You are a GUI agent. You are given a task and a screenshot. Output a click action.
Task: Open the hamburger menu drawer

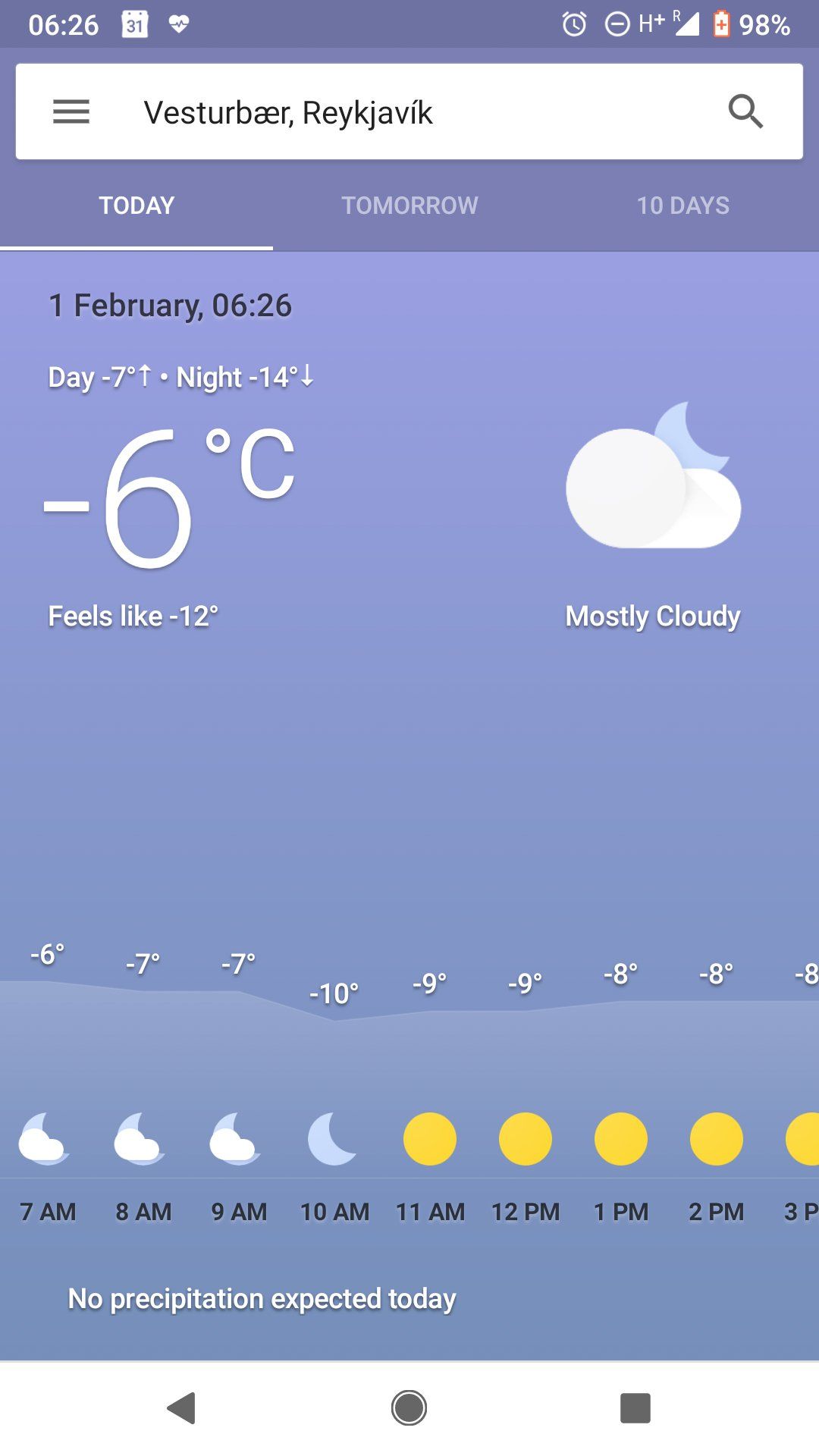[71, 112]
